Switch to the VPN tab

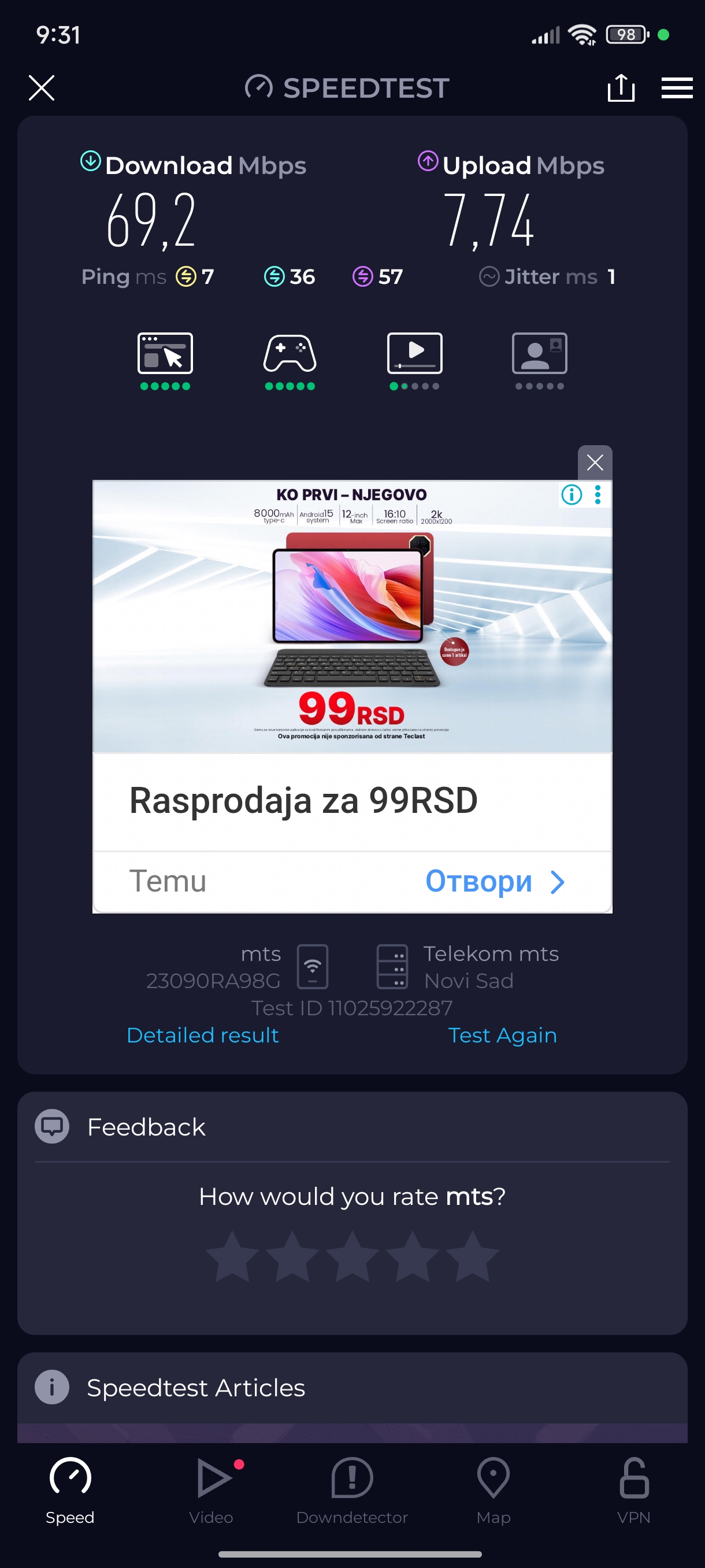(x=633, y=1489)
